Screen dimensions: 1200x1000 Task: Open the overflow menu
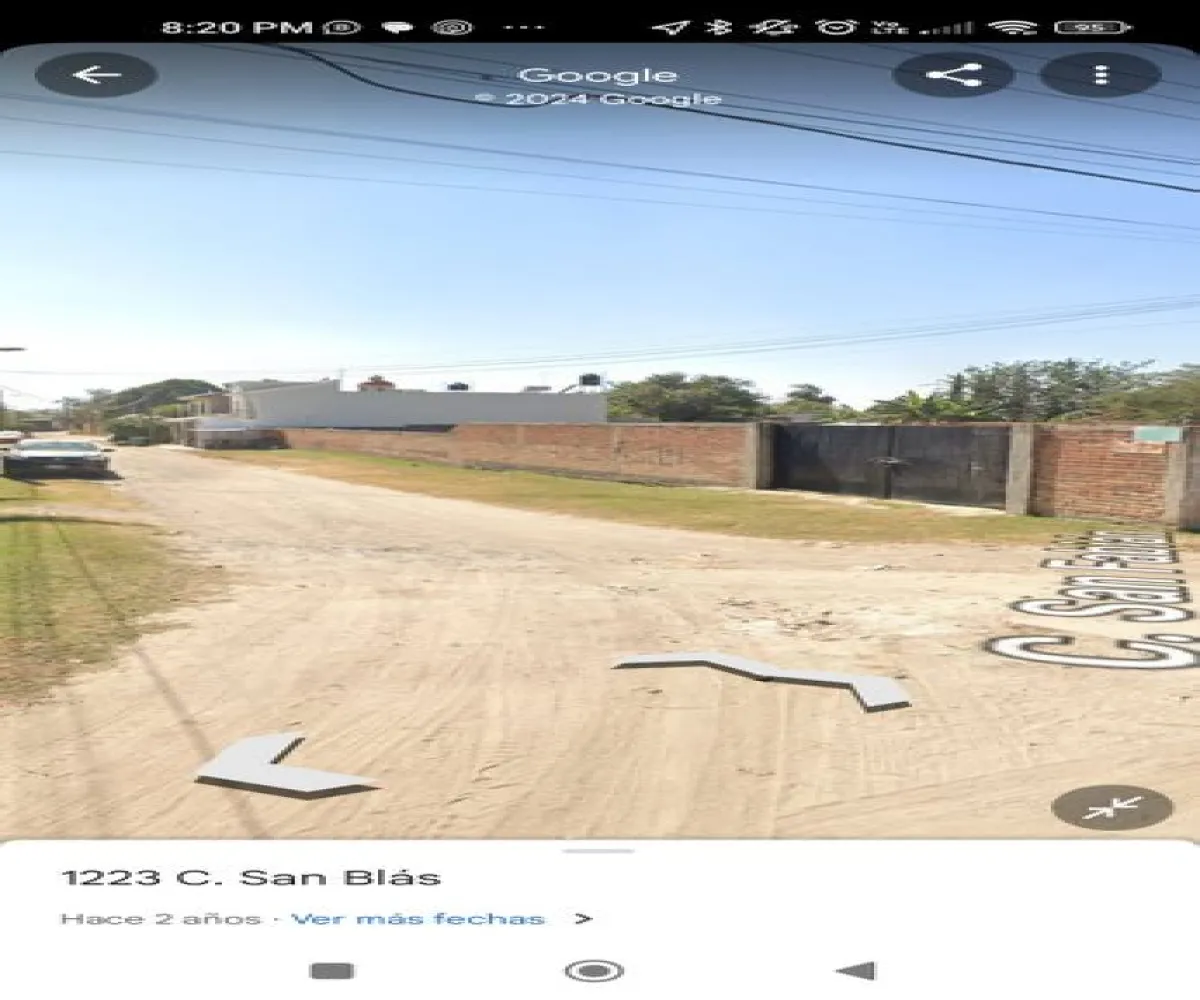coord(1100,75)
